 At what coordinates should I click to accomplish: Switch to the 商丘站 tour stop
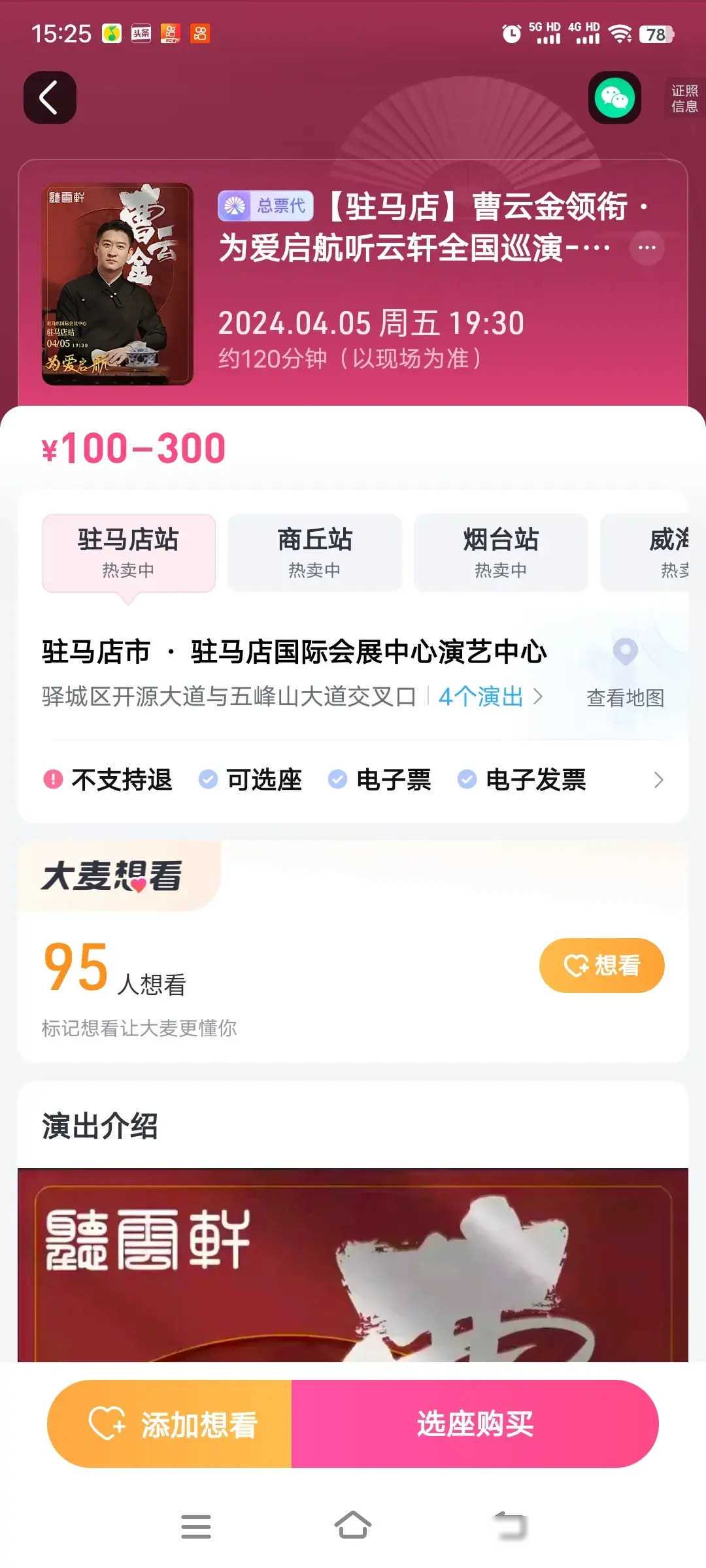[x=314, y=553]
